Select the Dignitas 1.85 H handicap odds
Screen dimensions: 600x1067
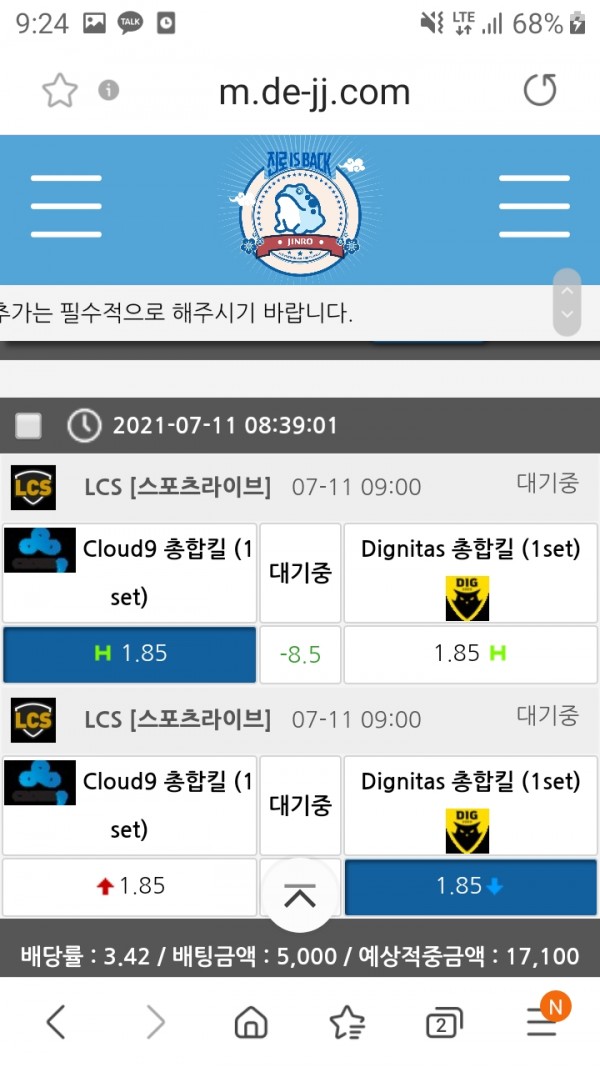[x=470, y=654]
